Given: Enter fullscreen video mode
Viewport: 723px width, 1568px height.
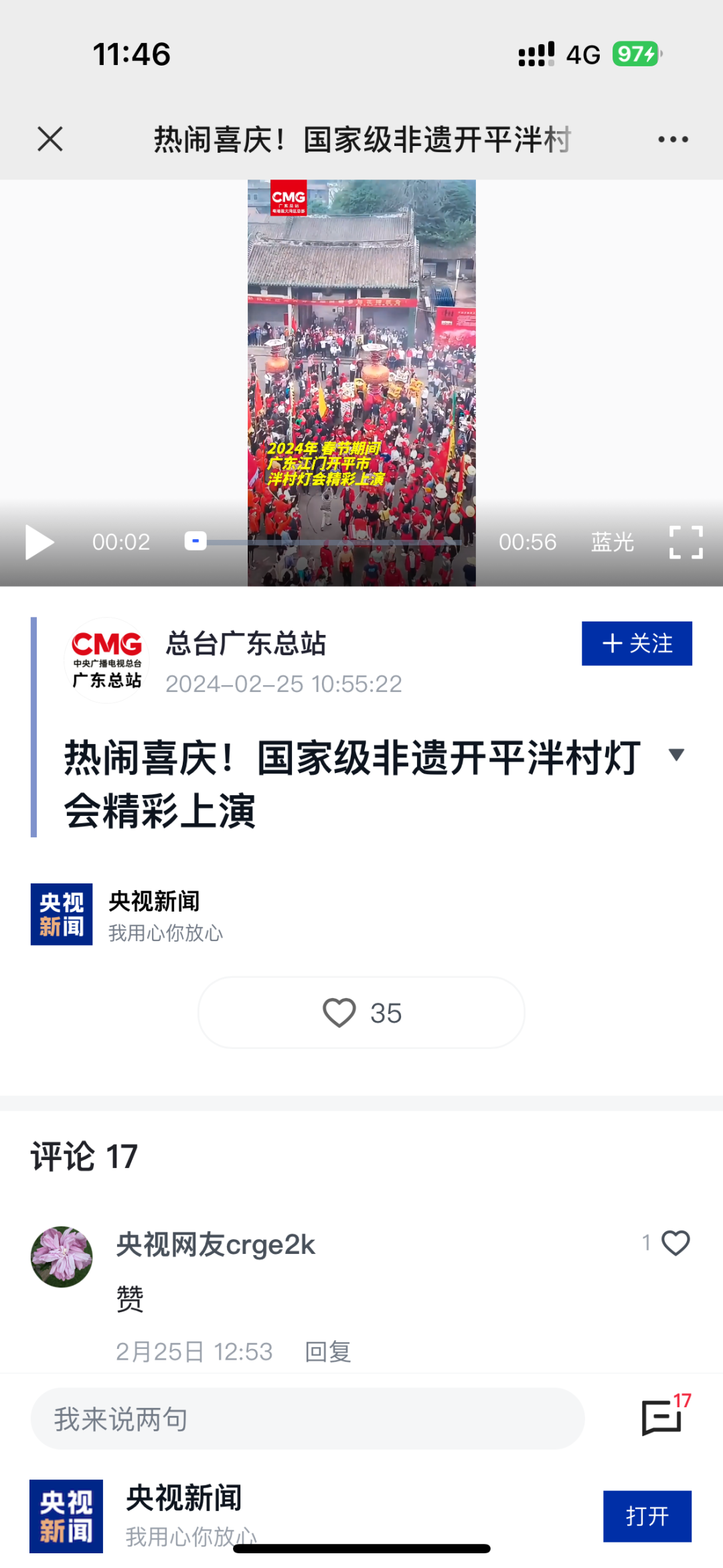Looking at the screenshot, I should pos(686,542).
